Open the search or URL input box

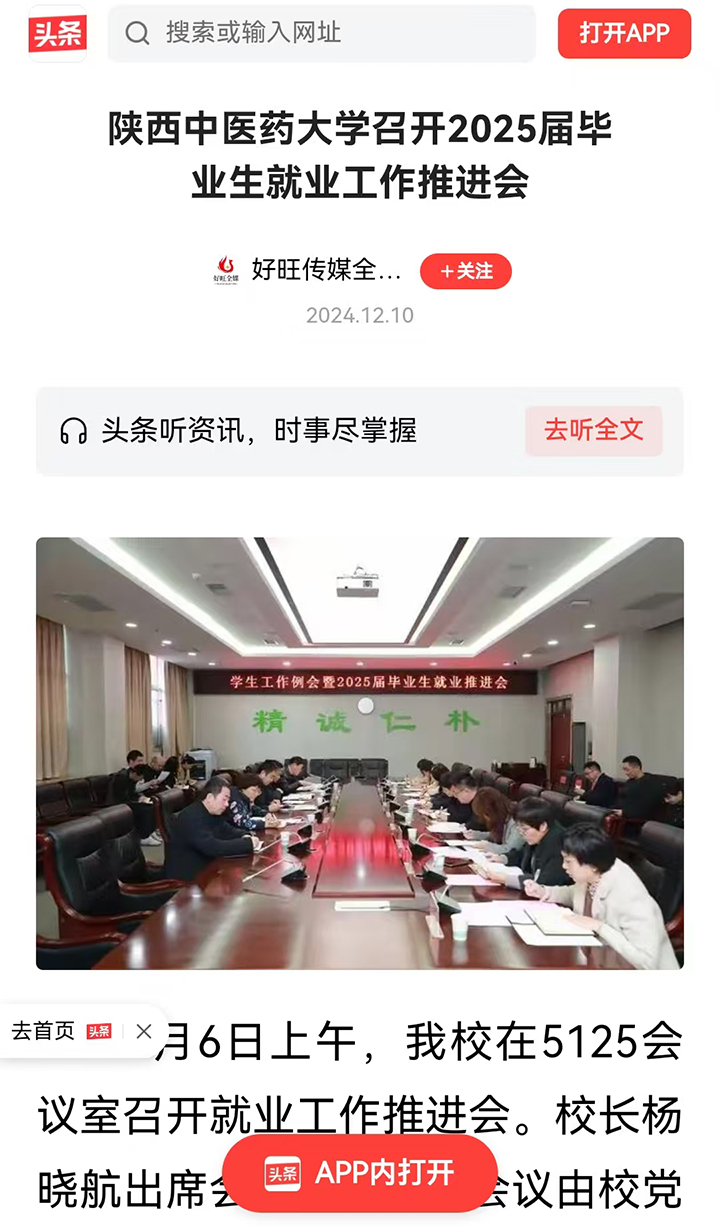pos(322,33)
